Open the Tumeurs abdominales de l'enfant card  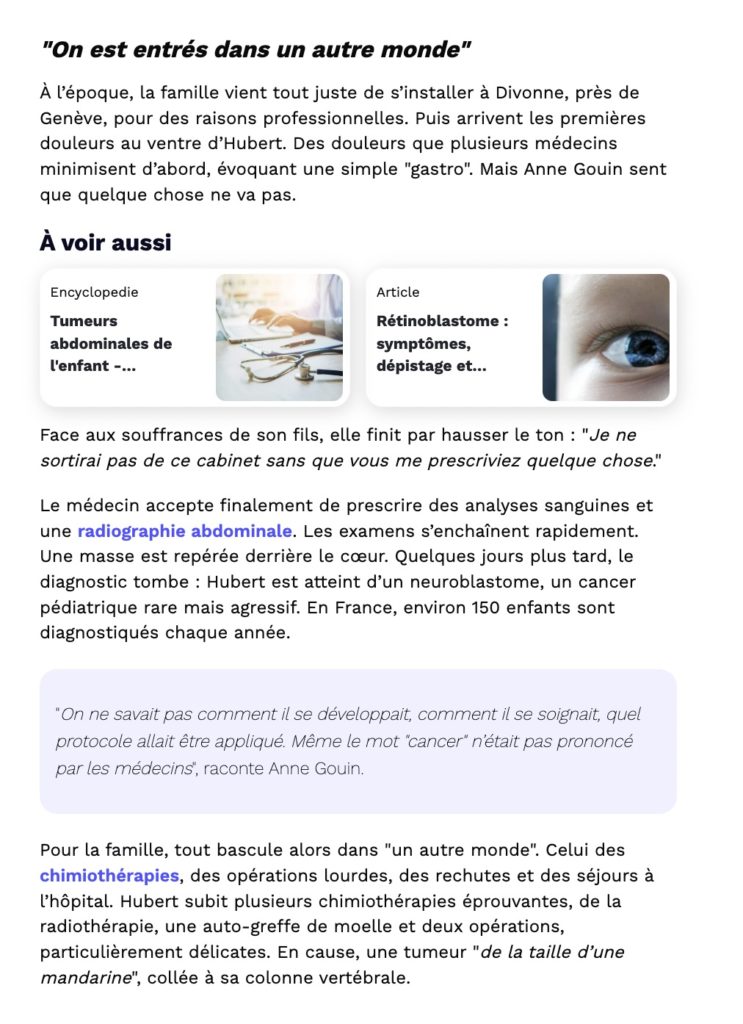195,337
